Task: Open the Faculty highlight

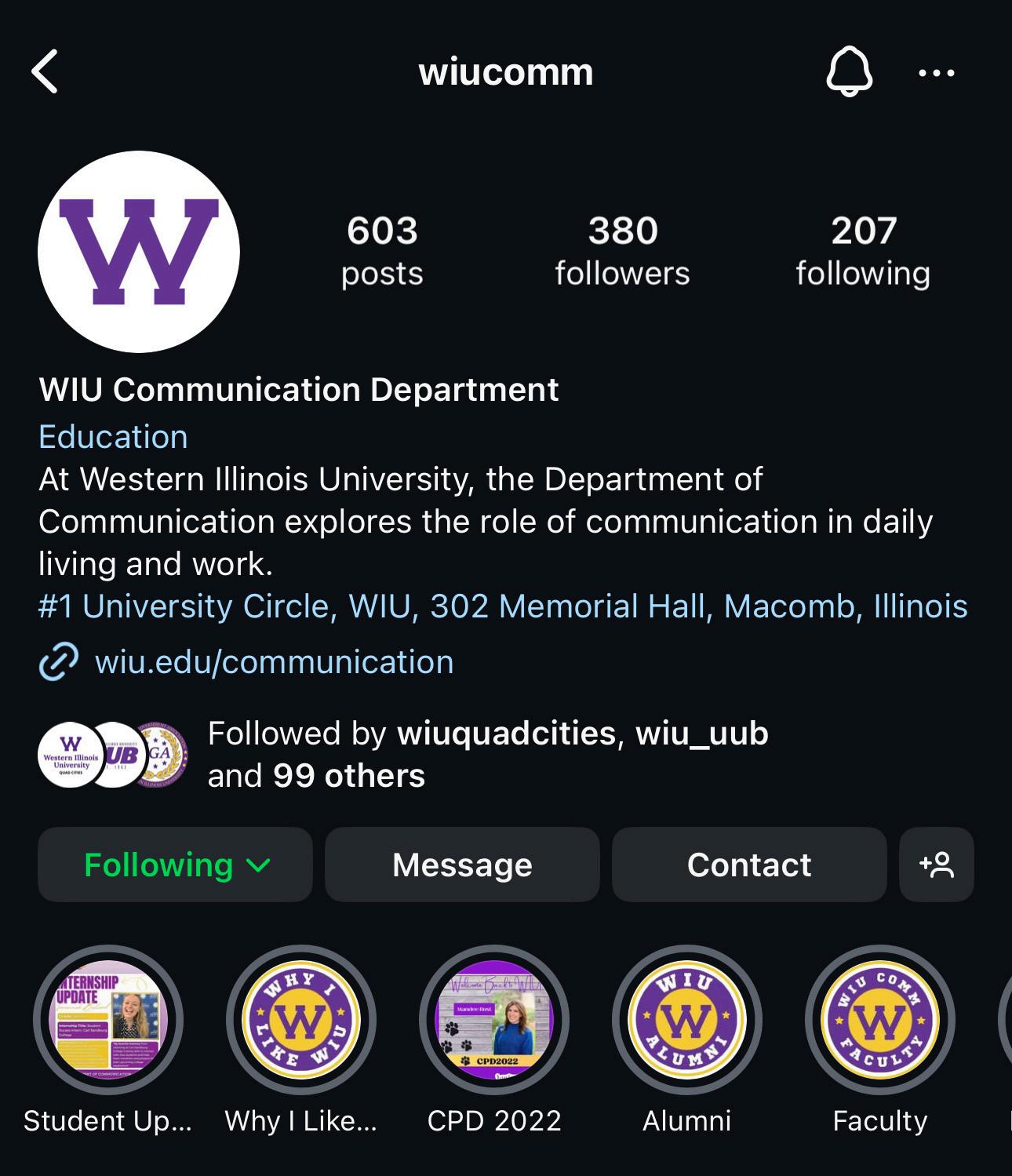Action: [879, 1020]
